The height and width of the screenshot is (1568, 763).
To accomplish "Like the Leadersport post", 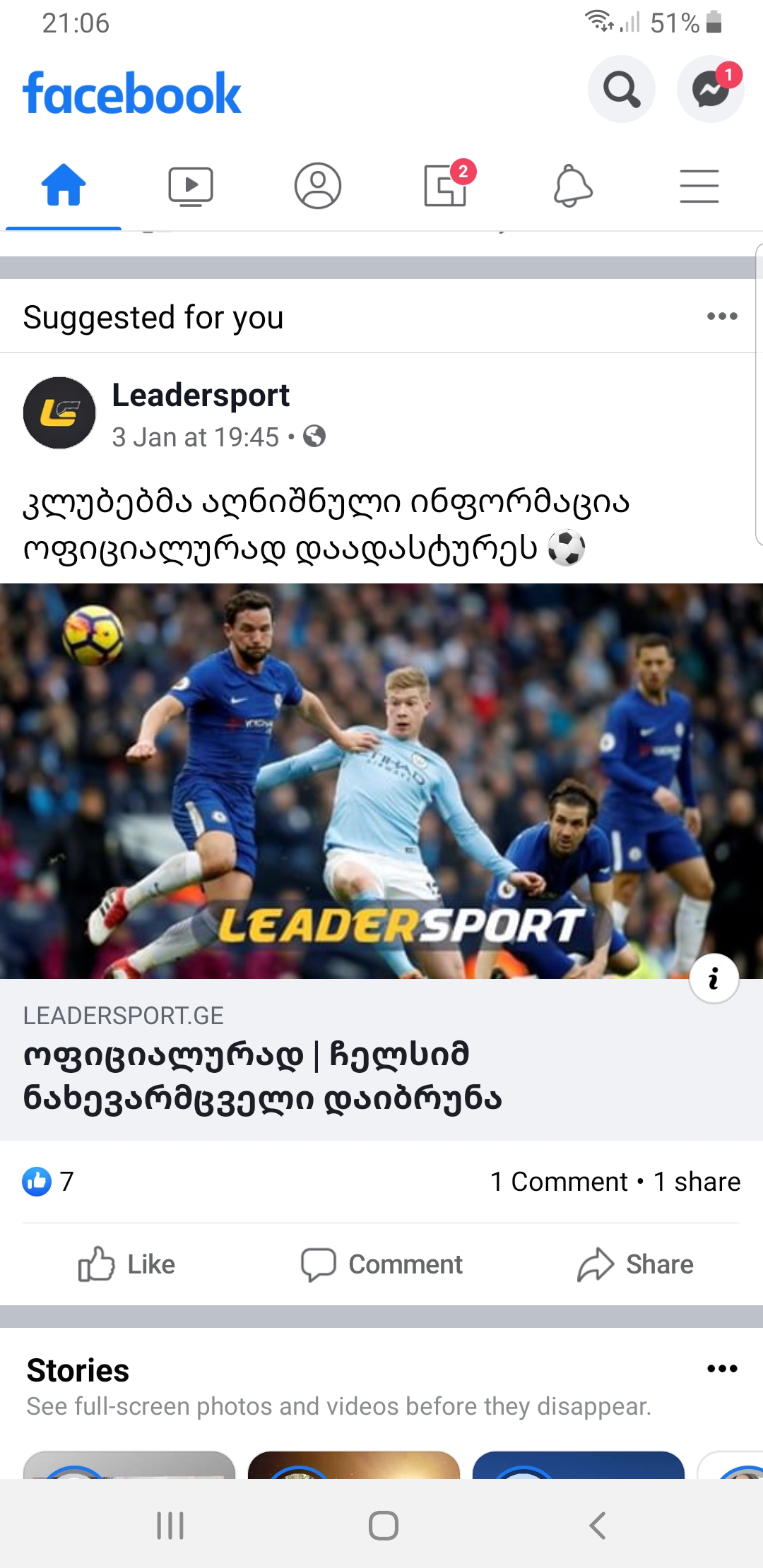I will click(127, 1264).
